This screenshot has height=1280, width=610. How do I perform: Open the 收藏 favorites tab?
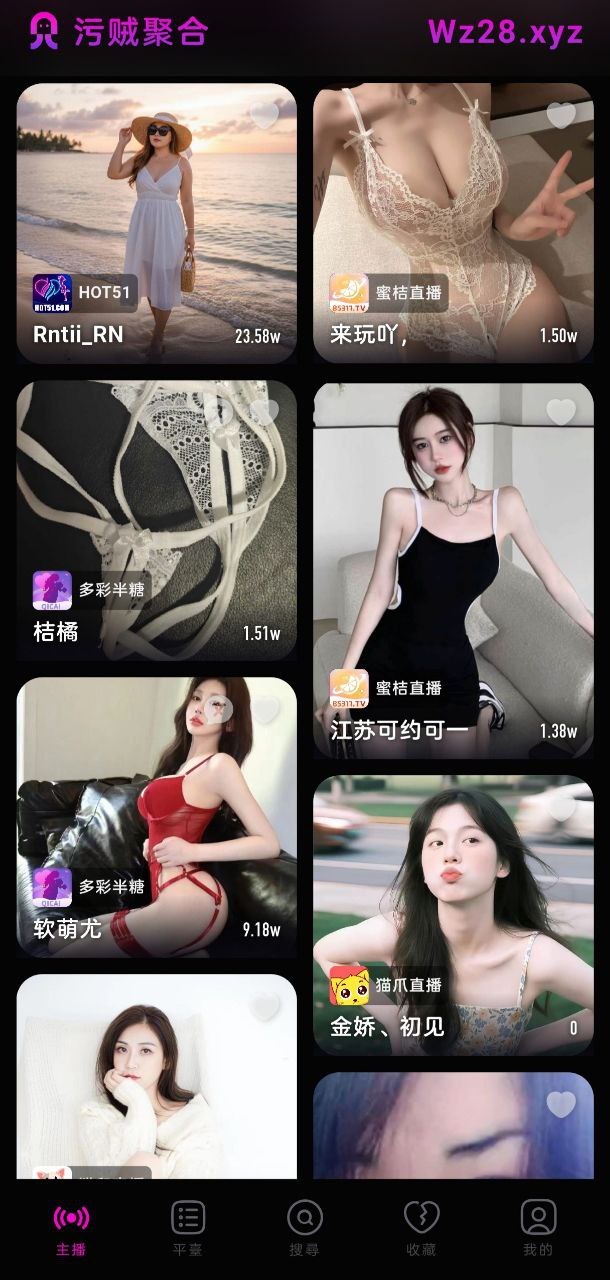pyautogui.click(x=421, y=1228)
